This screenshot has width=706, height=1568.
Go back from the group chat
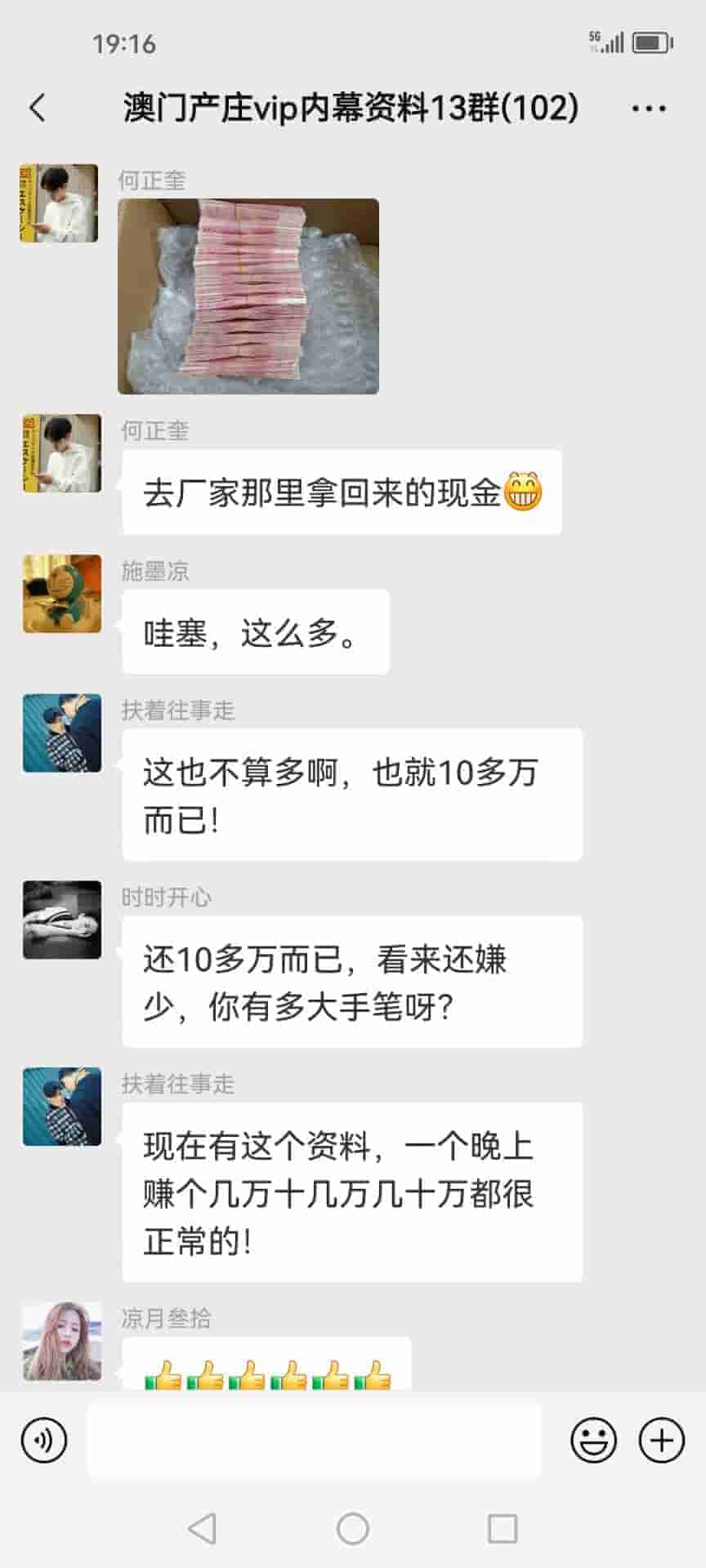coord(38,108)
